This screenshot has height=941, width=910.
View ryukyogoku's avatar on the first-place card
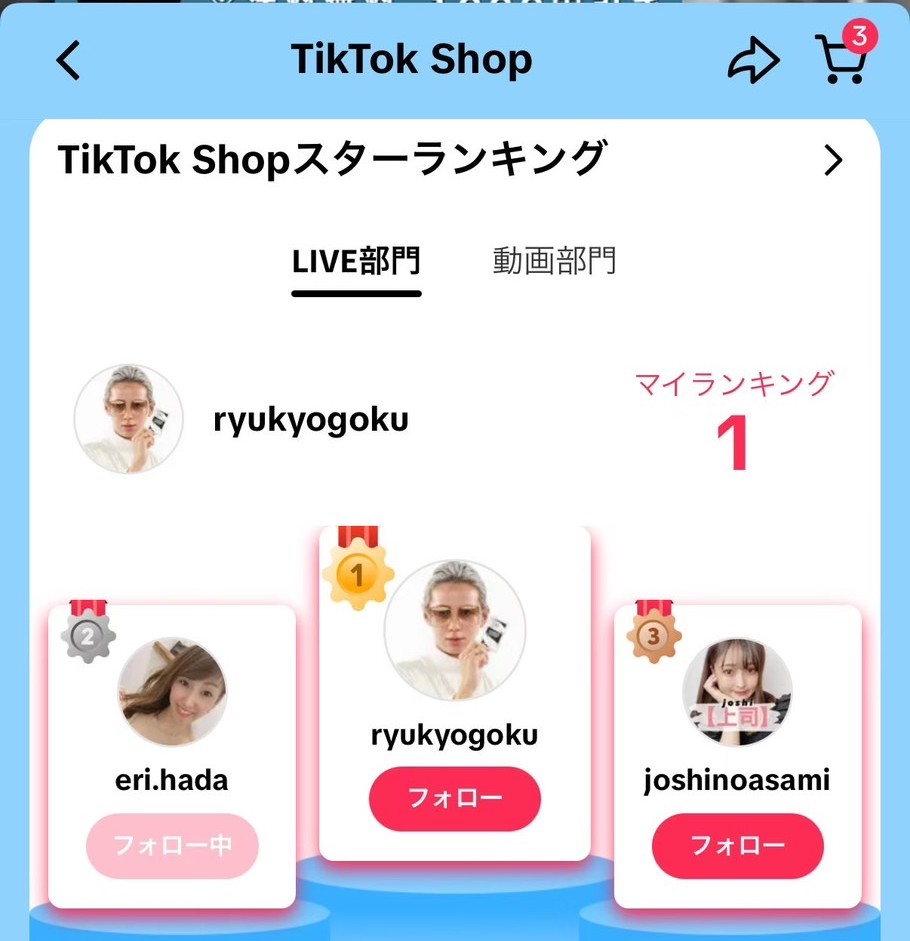pyautogui.click(x=455, y=630)
